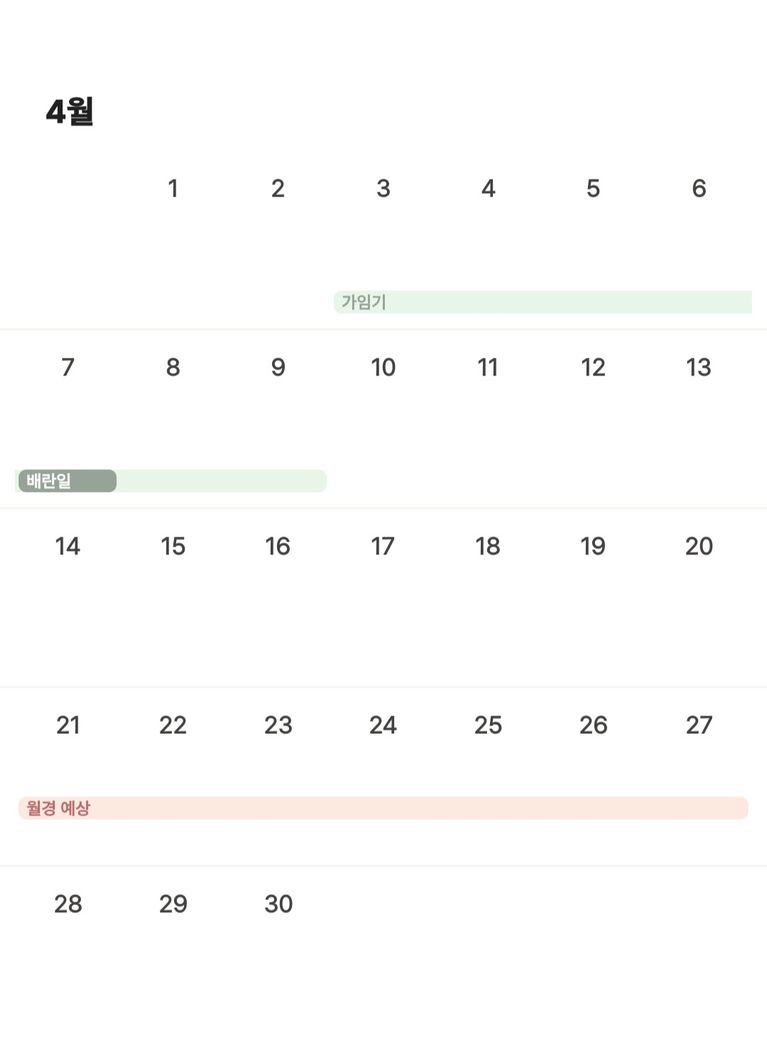The height and width of the screenshot is (1040, 767).
Task: Choose the date April 15
Action: click(x=173, y=546)
